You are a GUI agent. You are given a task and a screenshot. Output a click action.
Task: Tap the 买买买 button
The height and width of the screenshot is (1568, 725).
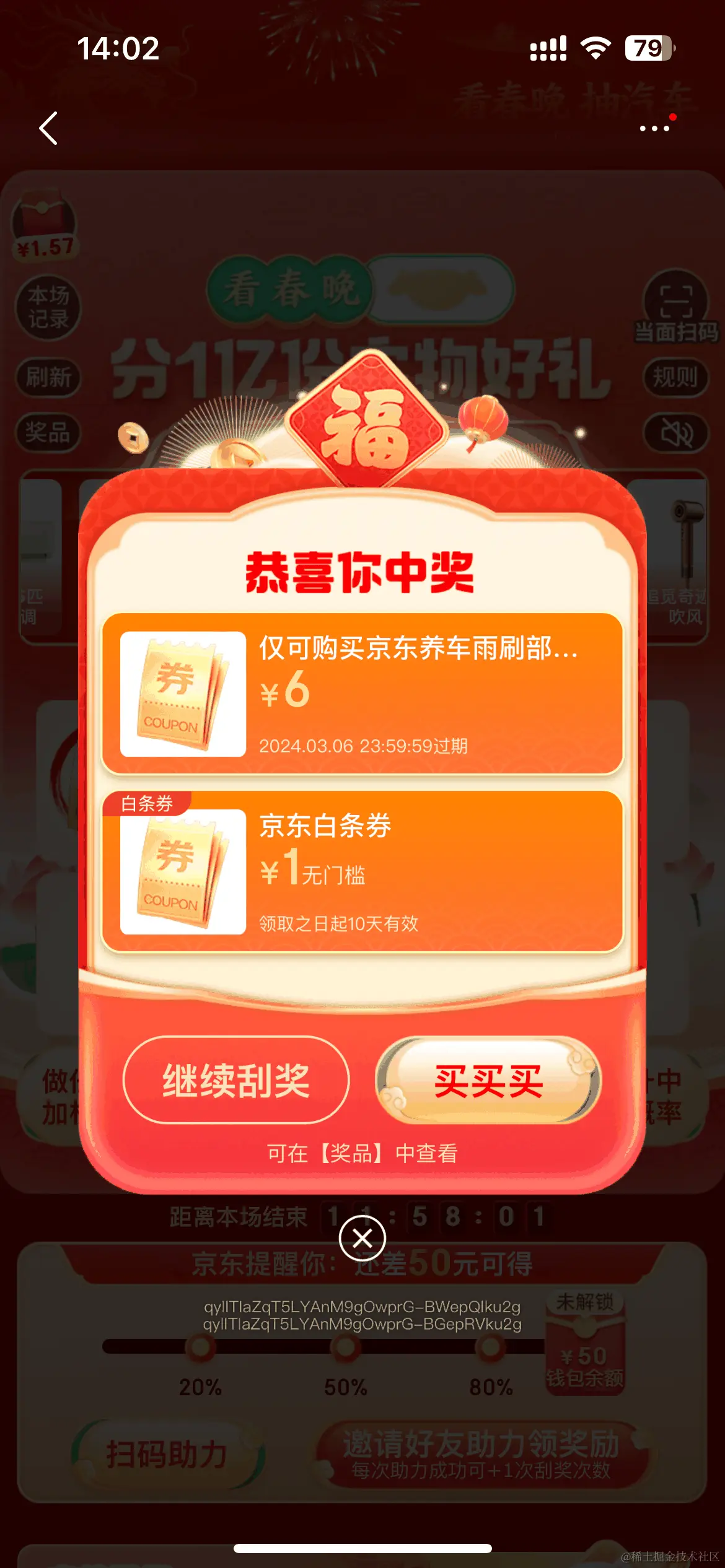click(x=488, y=1080)
